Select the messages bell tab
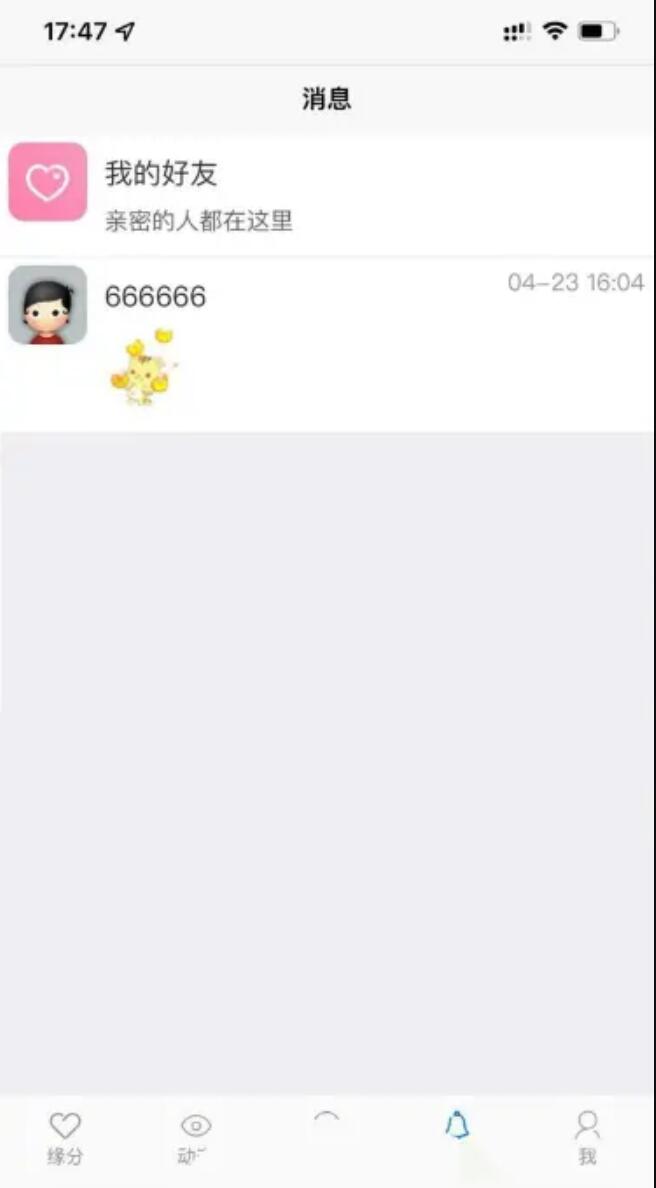This screenshot has width=656, height=1188. pos(457,1130)
